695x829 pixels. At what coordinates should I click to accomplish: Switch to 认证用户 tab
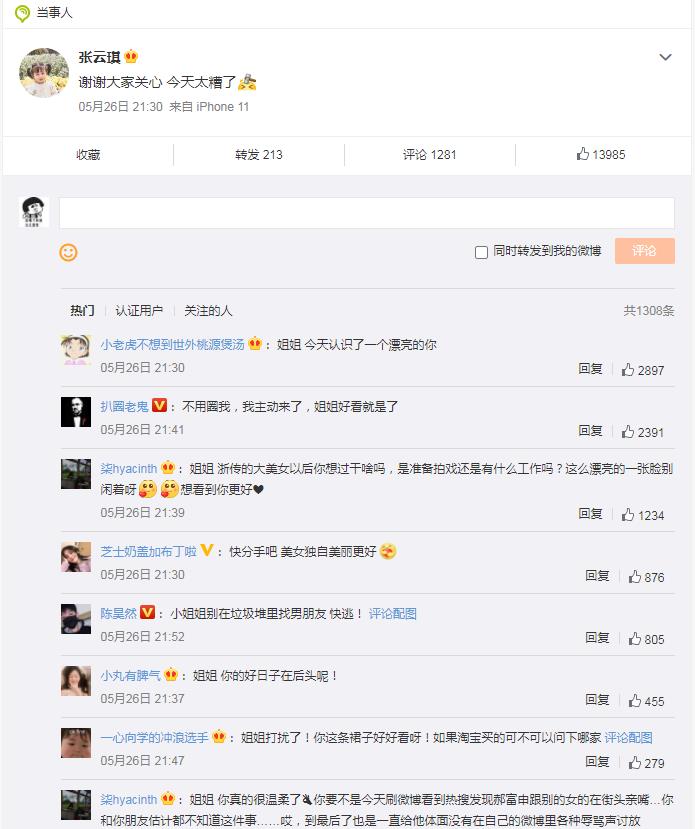[x=139, y=311]
